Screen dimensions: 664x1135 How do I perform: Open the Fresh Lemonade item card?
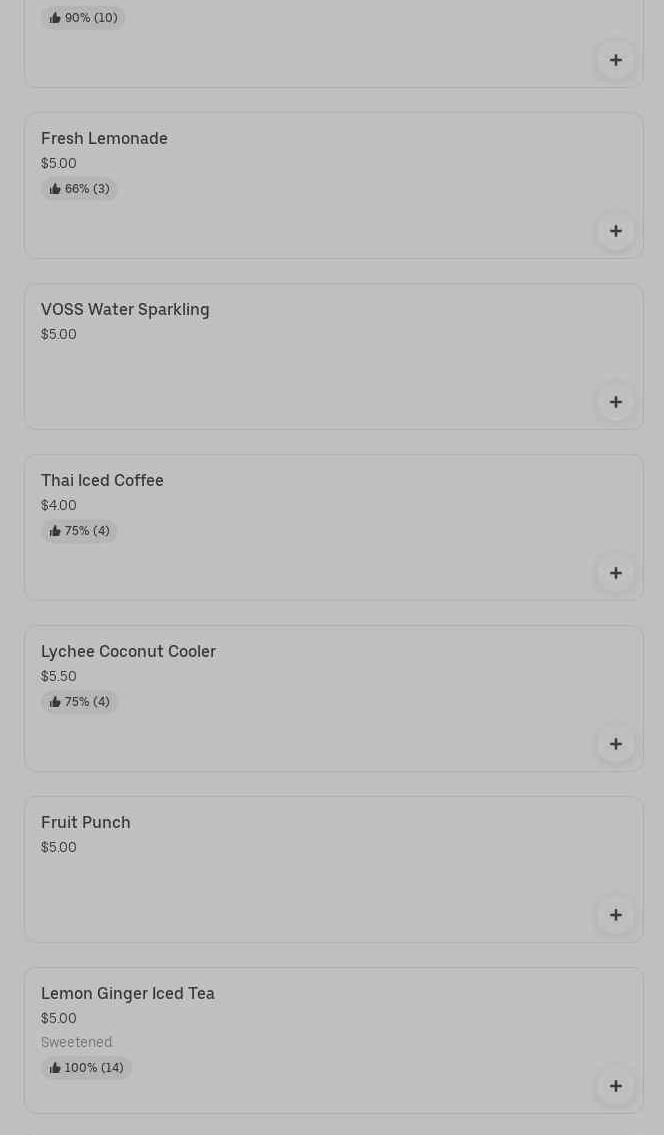pyautogui.click(x=334, y=185)
